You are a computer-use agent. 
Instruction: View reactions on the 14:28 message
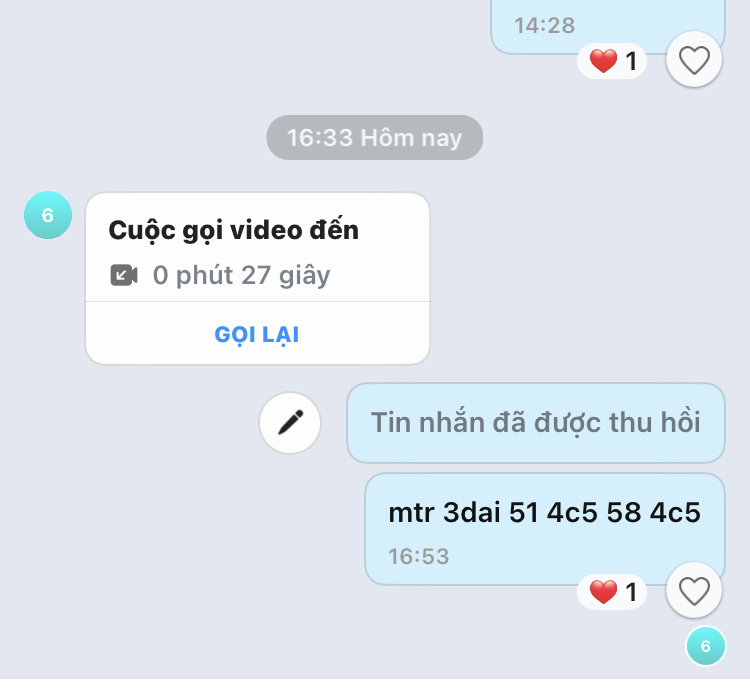coord(613,62)
